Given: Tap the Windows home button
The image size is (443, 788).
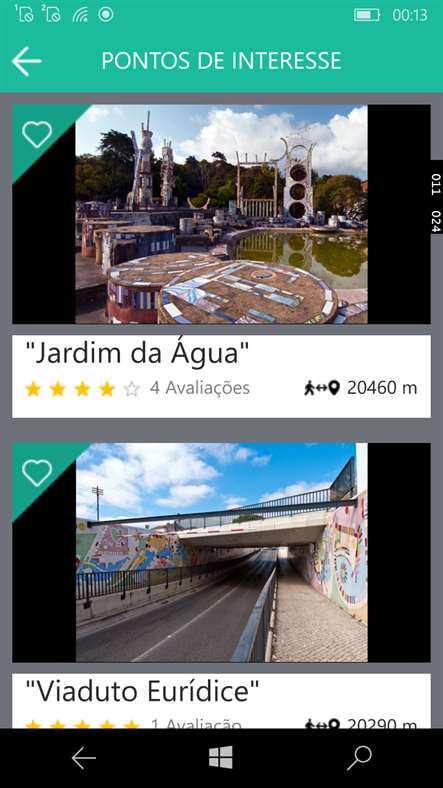Looking at the screenshot, I should click(x=221, y=757).
